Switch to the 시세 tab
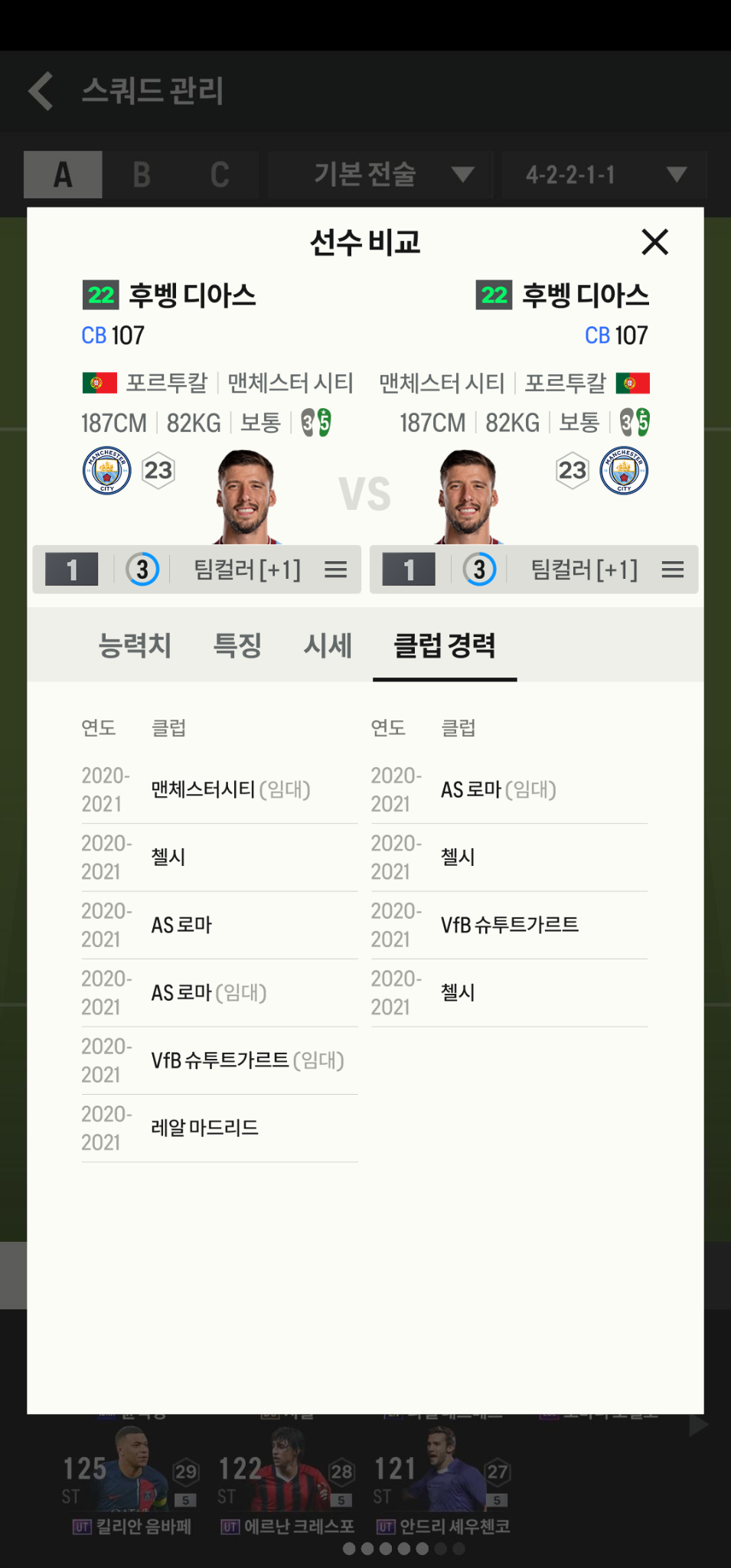Image resolution: width=731 pixels, height=1568 pixels. pyautogui.click(x=328, y=645)
